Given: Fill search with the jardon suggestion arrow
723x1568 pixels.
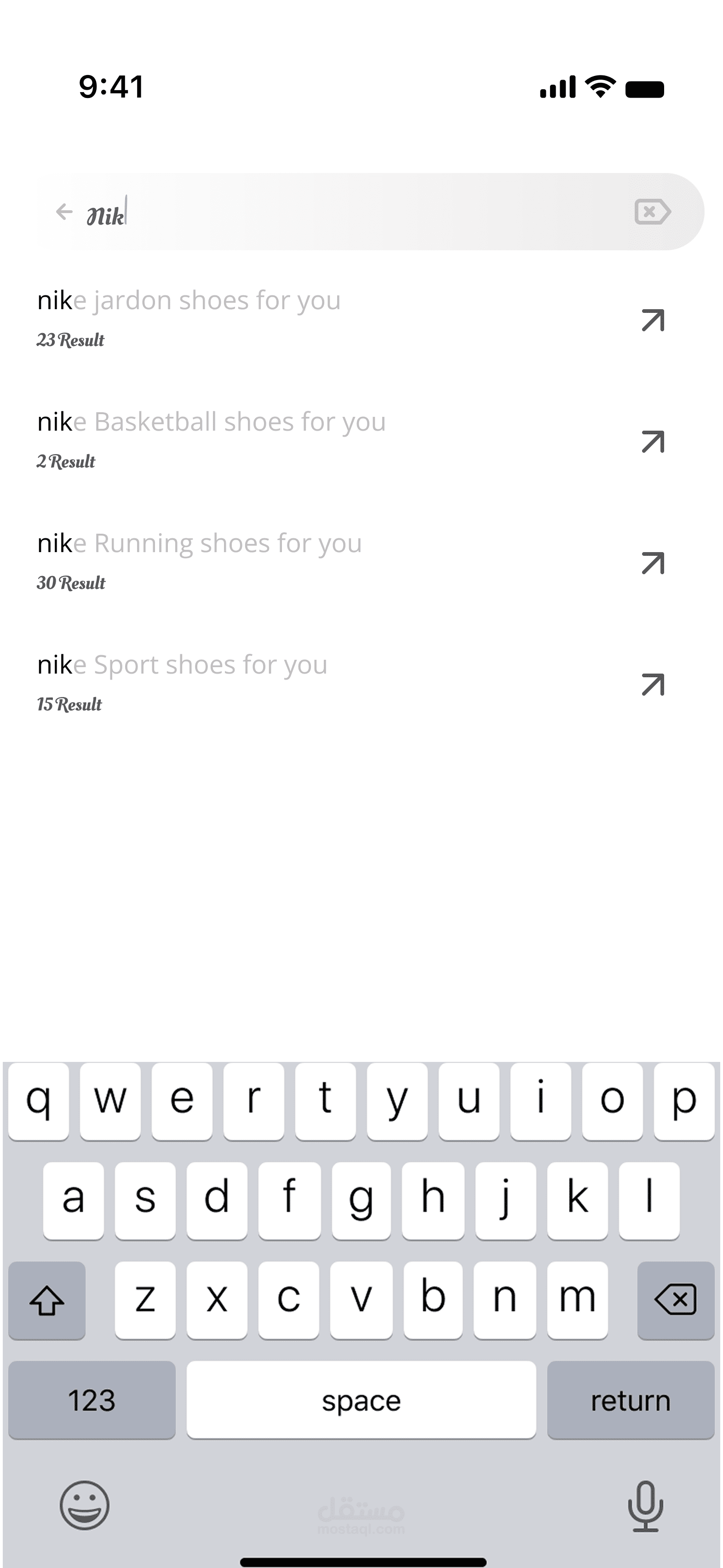Looking at the screenshot, I should tap(653, 321).
